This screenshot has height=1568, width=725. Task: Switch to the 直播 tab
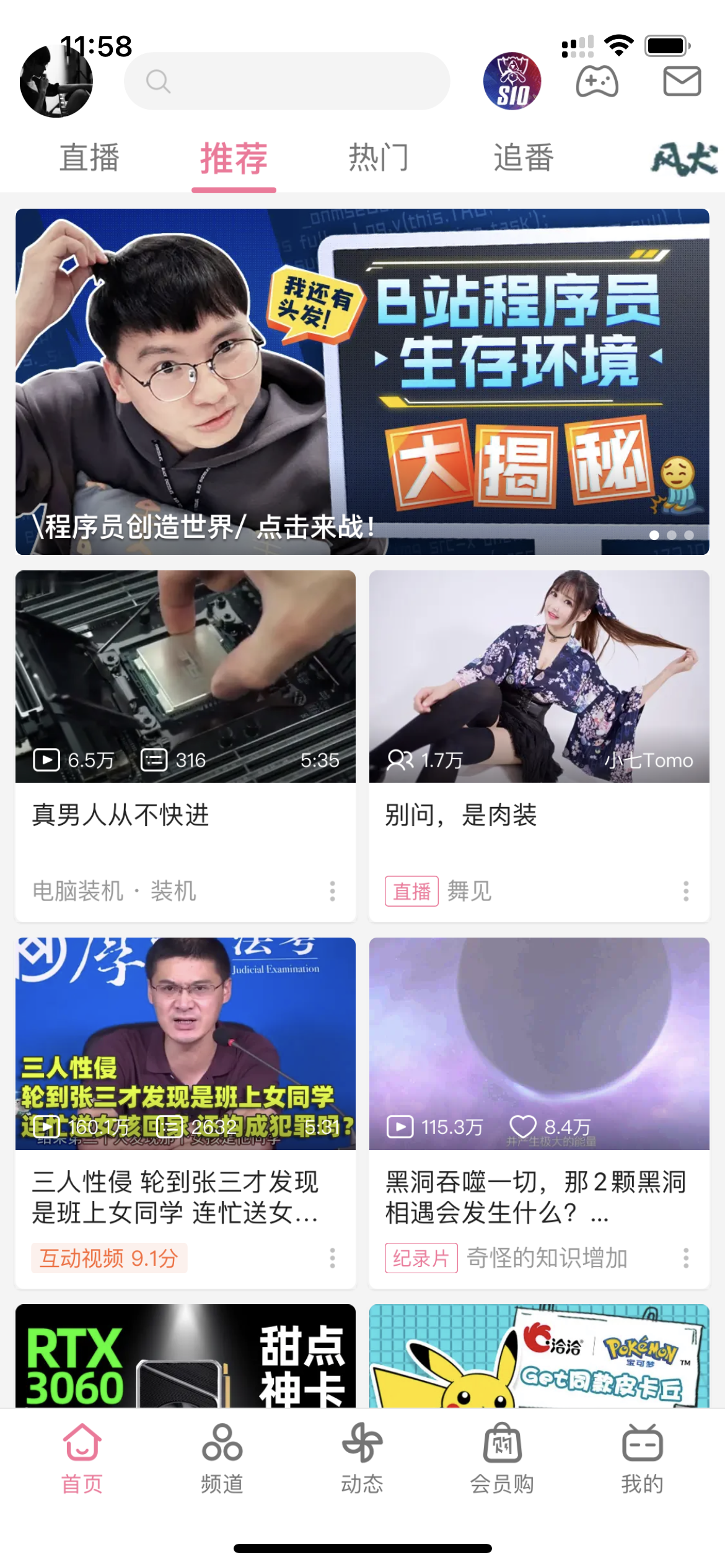[x=89, y=158]
